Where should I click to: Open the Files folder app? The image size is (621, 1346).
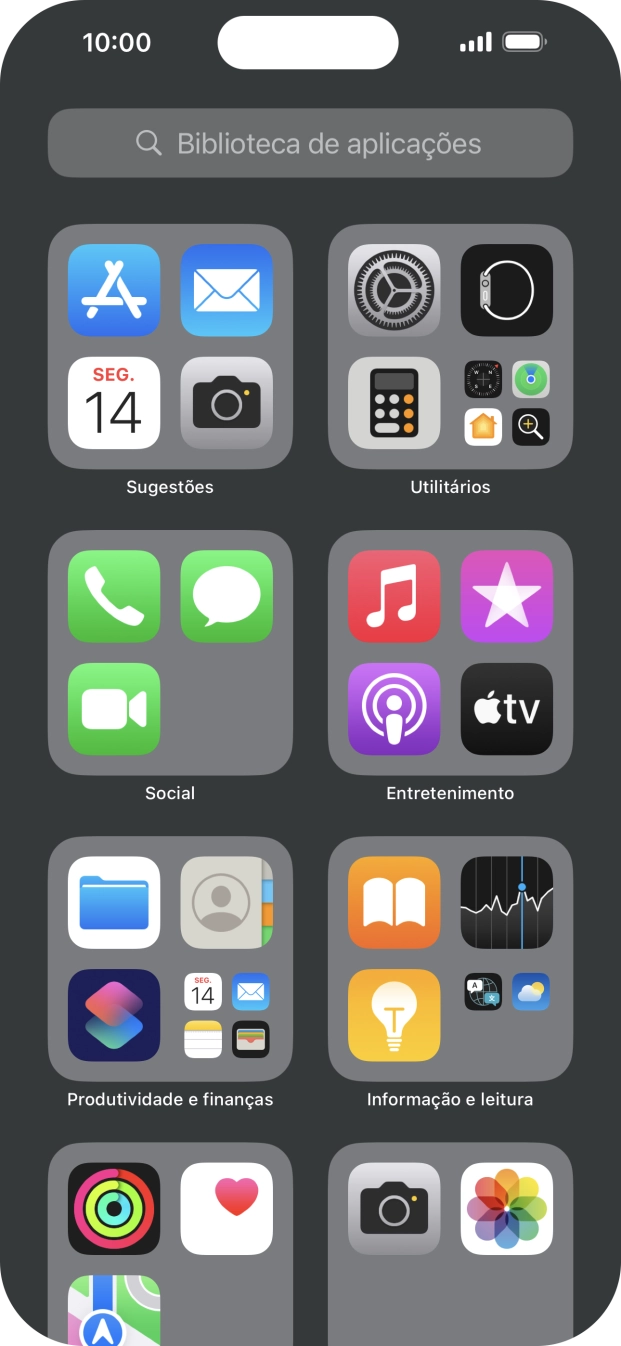point(114,902)
